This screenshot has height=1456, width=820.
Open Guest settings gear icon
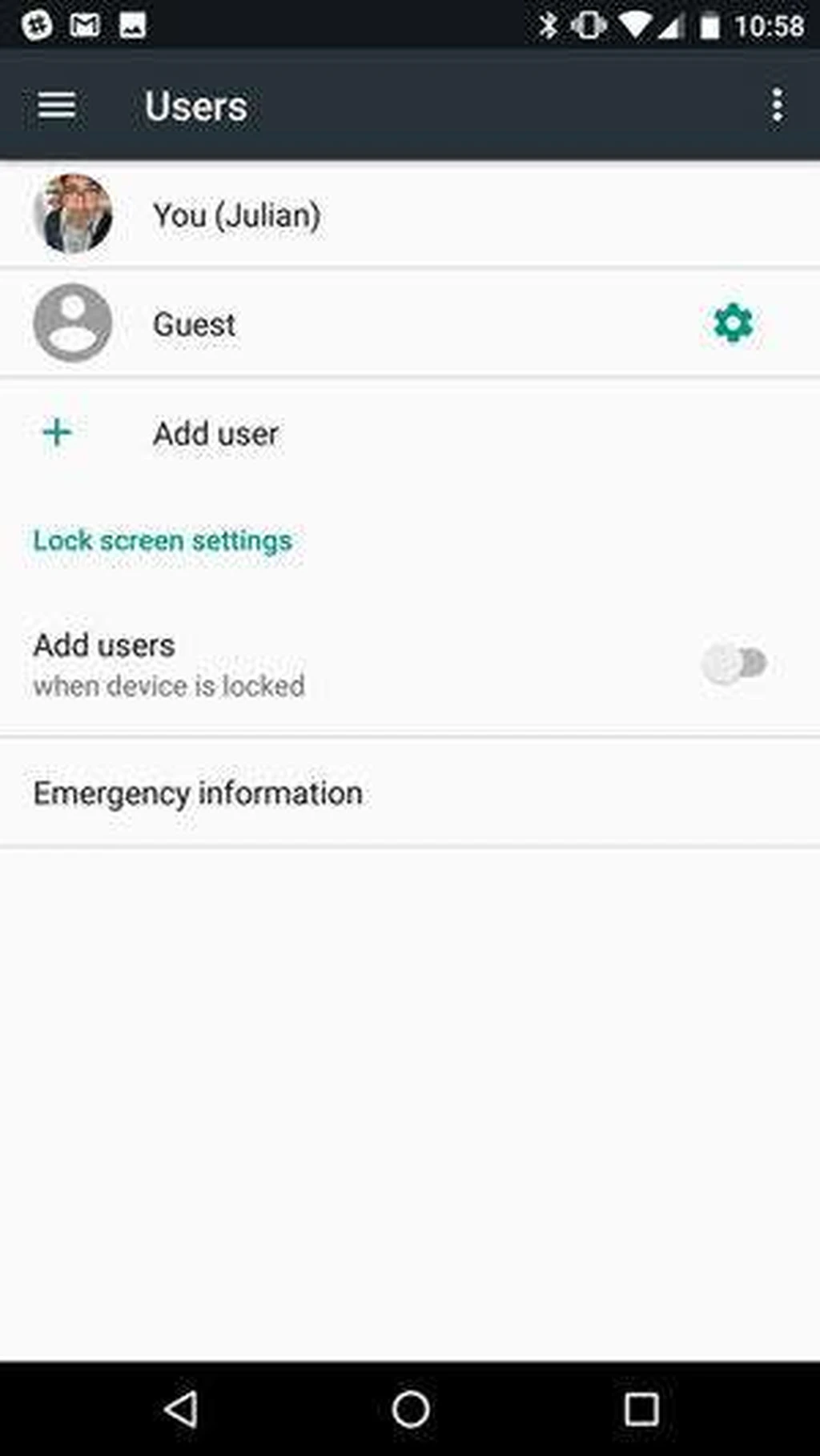click(x=733, y=323)
